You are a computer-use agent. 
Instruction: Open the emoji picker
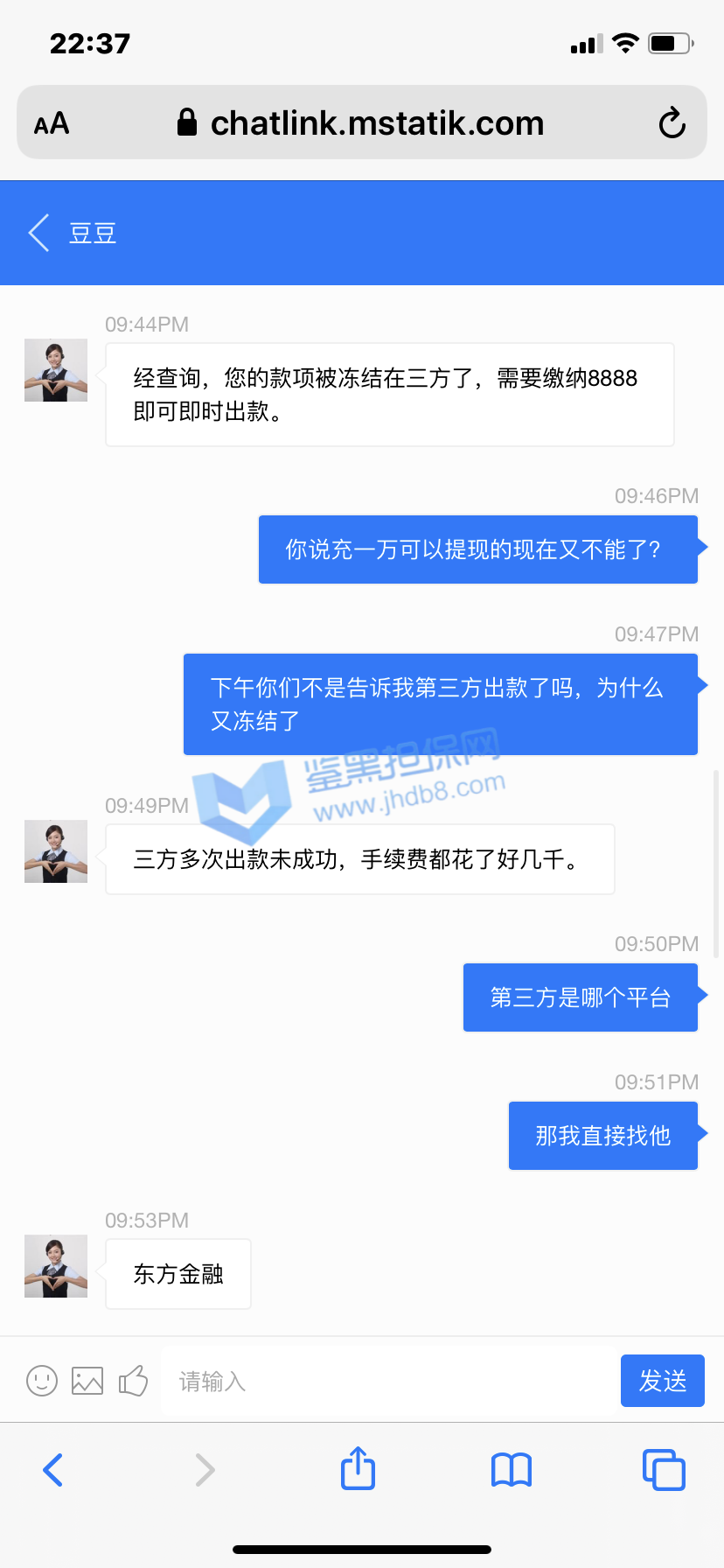tap(42, 1381)
